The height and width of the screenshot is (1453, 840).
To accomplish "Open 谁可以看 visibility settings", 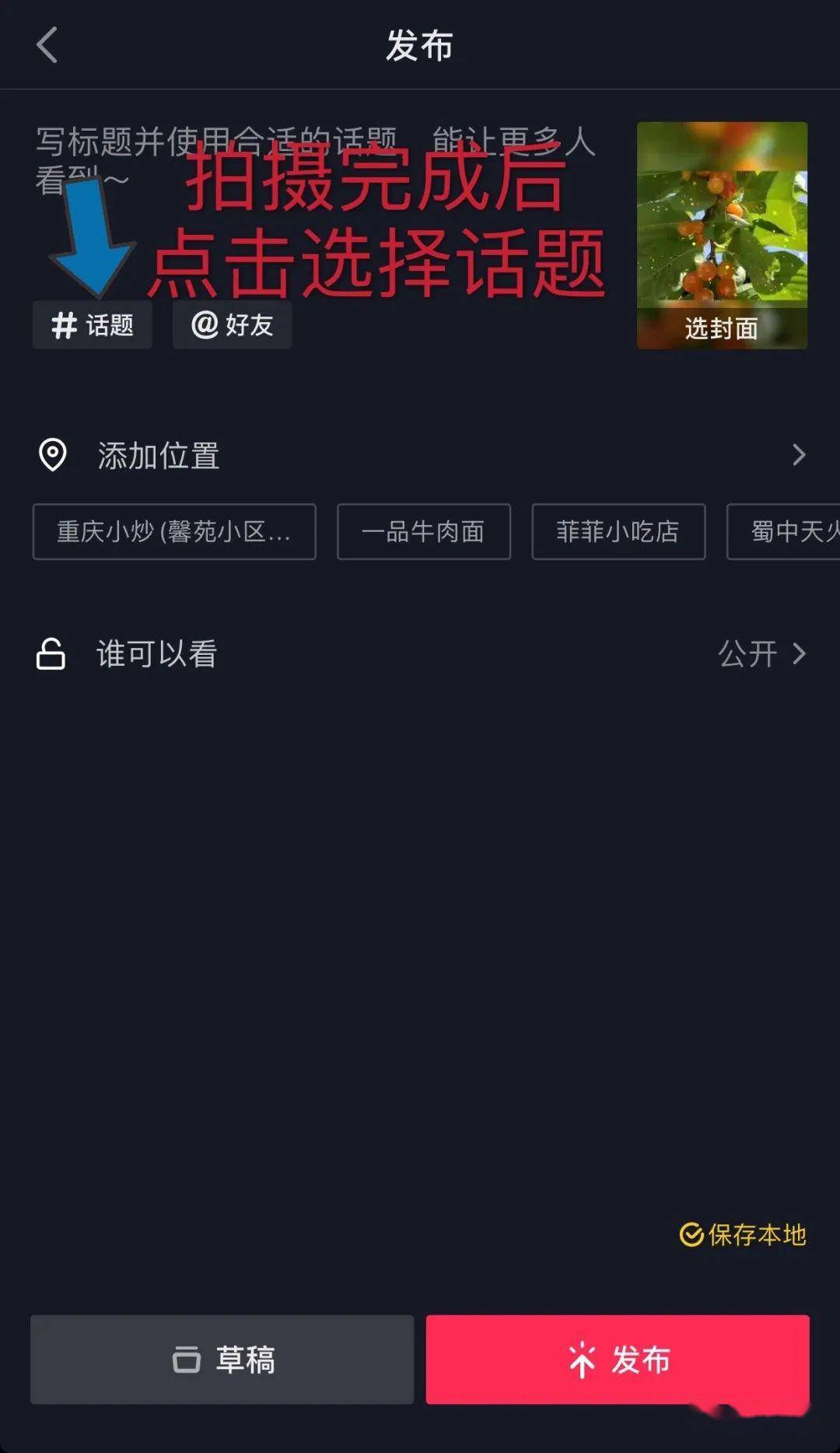I will point(420,653).
